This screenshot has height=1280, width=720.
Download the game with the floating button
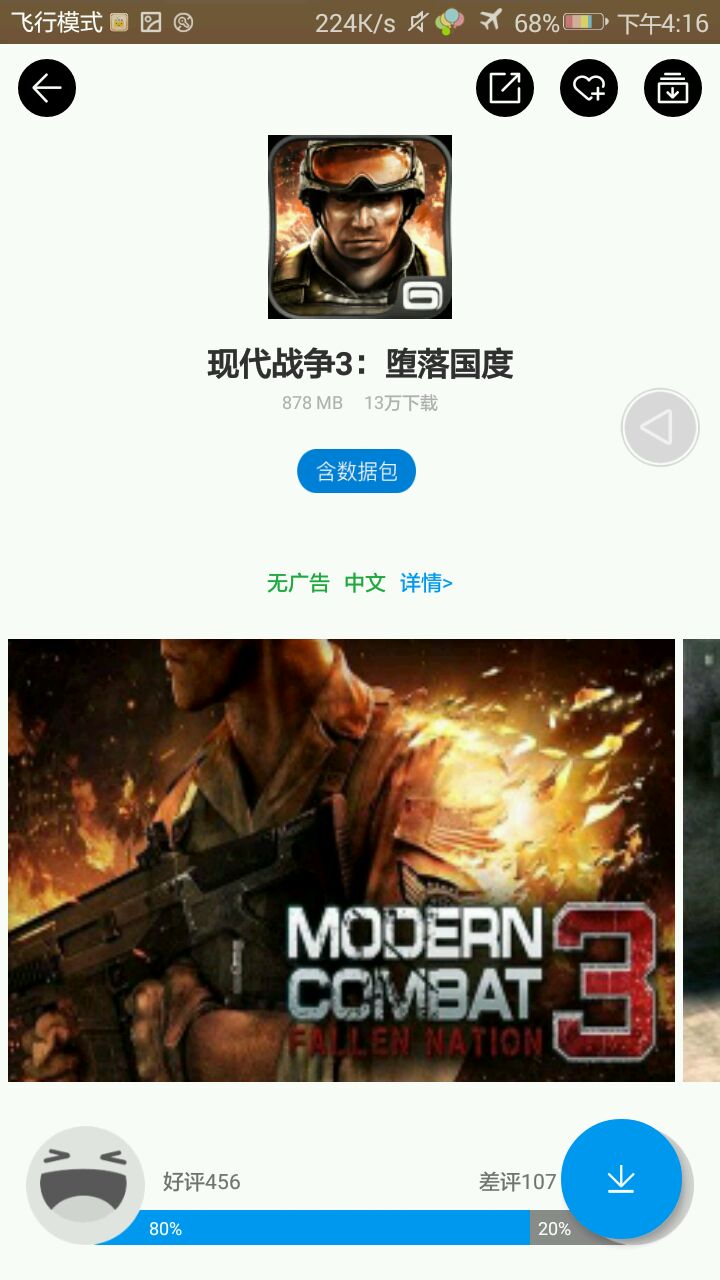point(621,1179)
